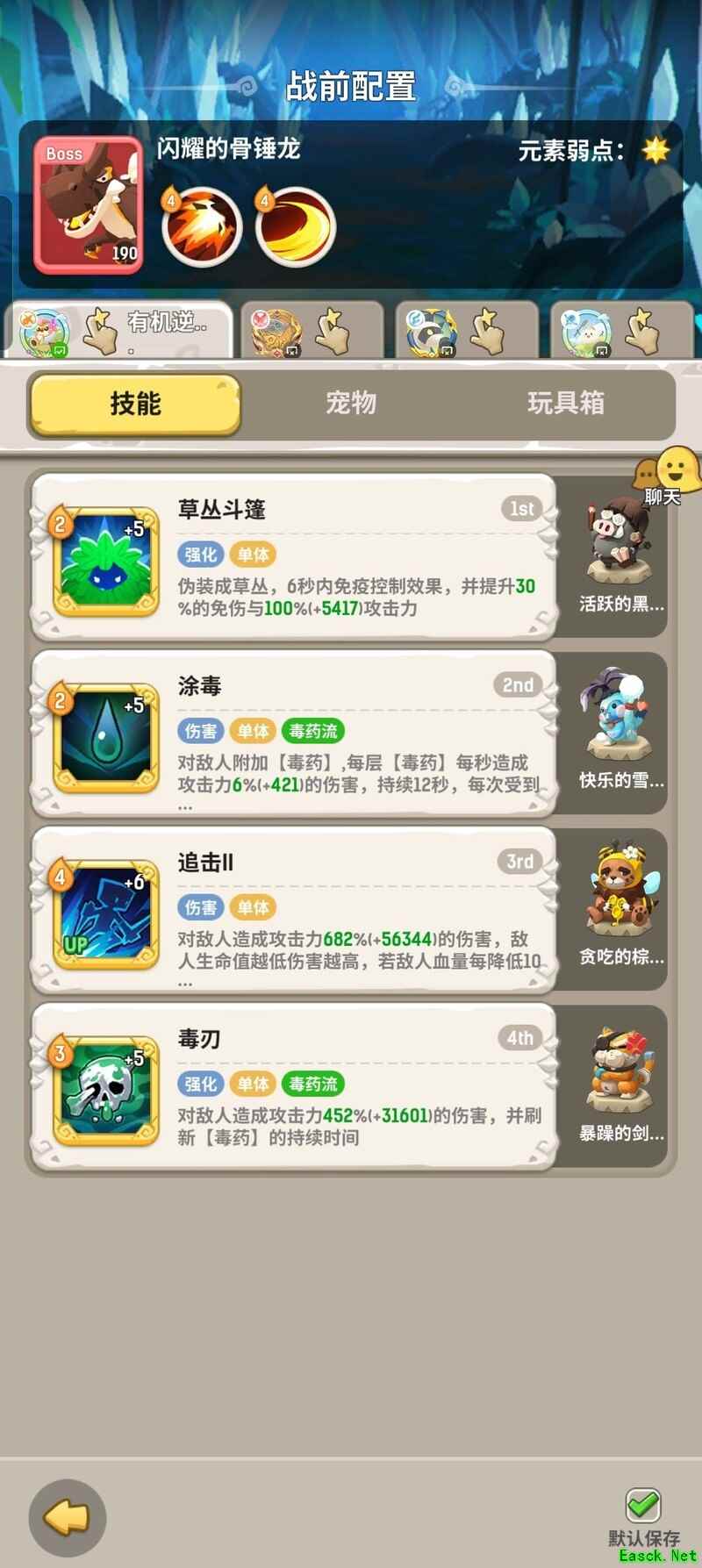Switch to the 宠物 tab
The height and width of the screenshot is (1568, 702).
tap(351, 404)
